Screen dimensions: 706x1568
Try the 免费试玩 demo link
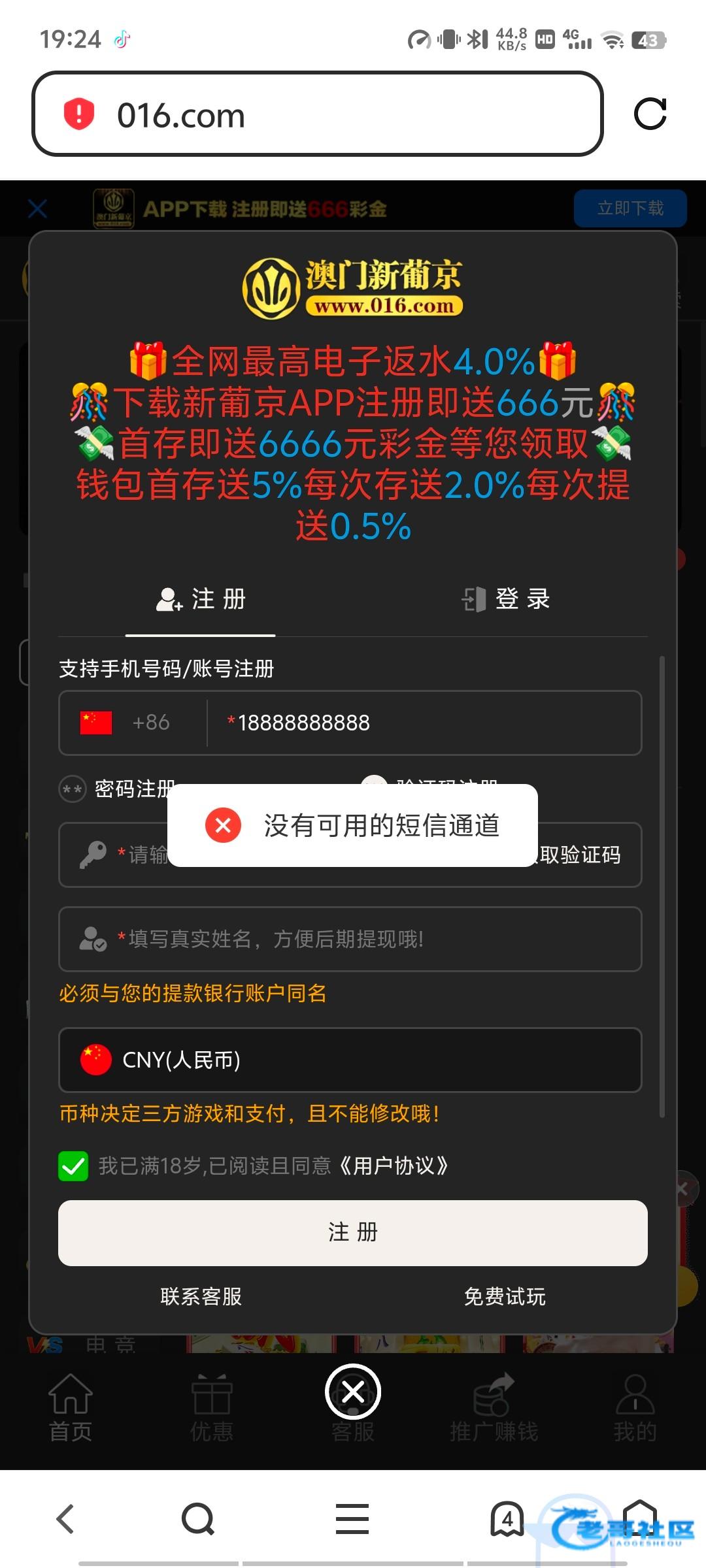click(505, 1296)
